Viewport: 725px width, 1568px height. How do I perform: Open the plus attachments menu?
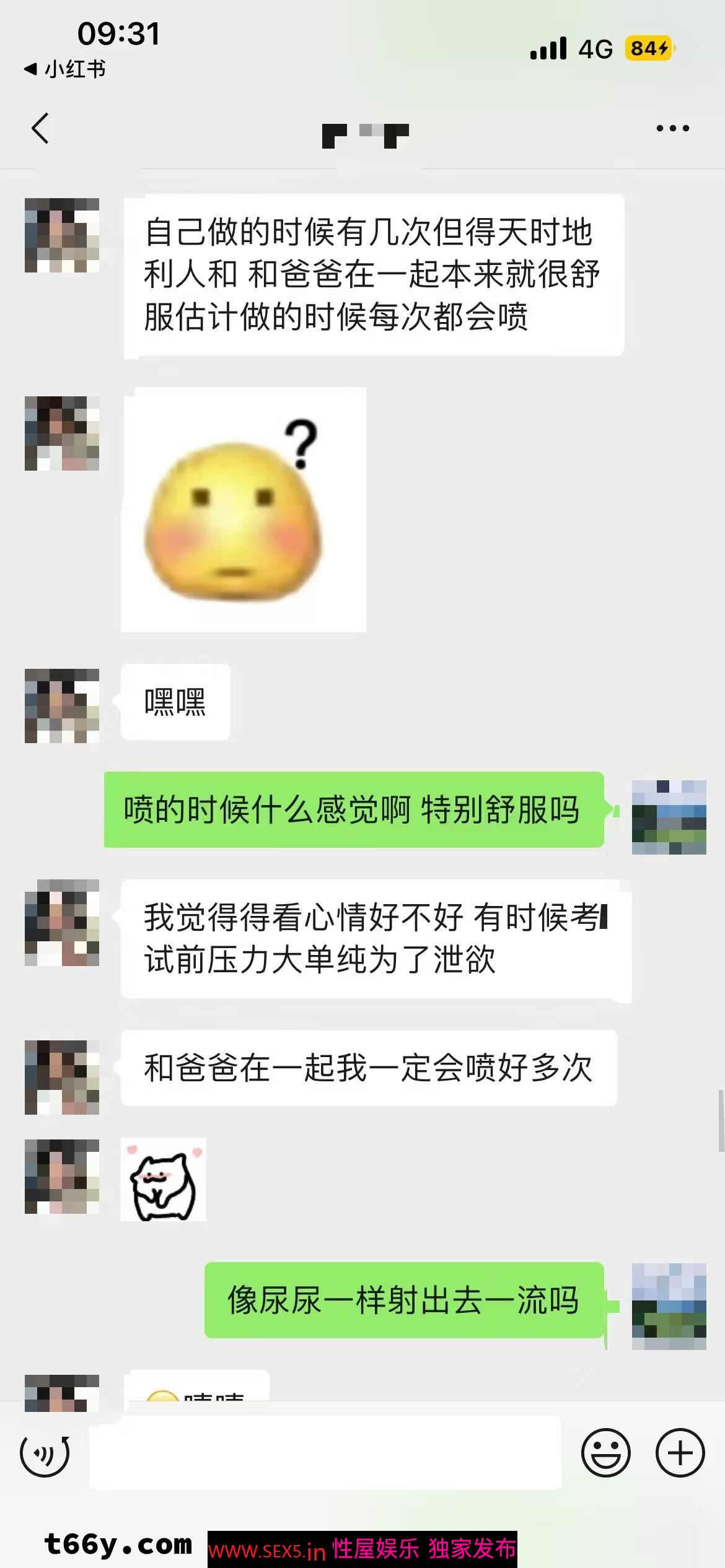coord(680,1453)
